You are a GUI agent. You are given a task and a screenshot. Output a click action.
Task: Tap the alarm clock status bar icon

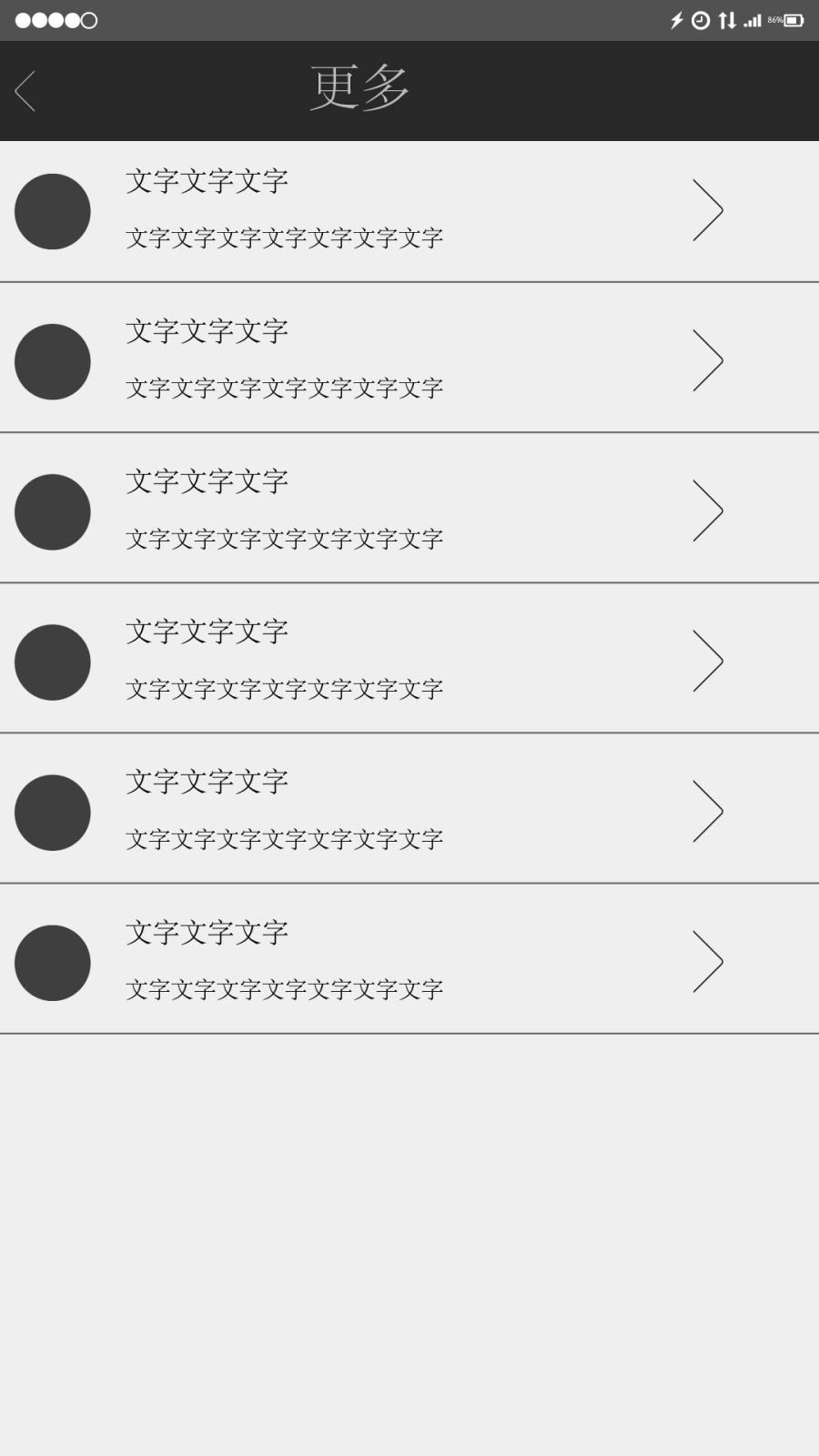pyautogui.click(x=699, y=19)
